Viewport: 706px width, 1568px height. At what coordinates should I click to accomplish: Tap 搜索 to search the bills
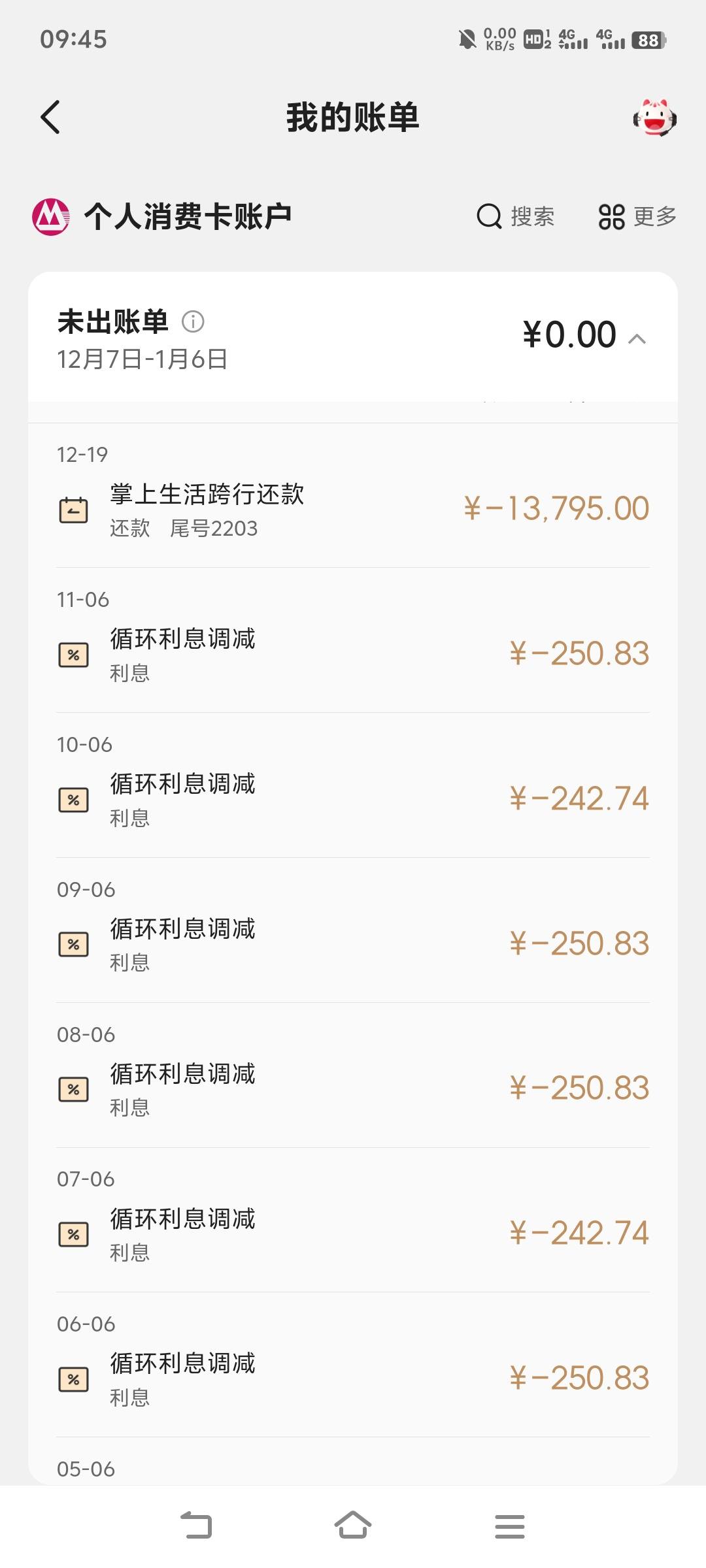(x=516, y=216)
